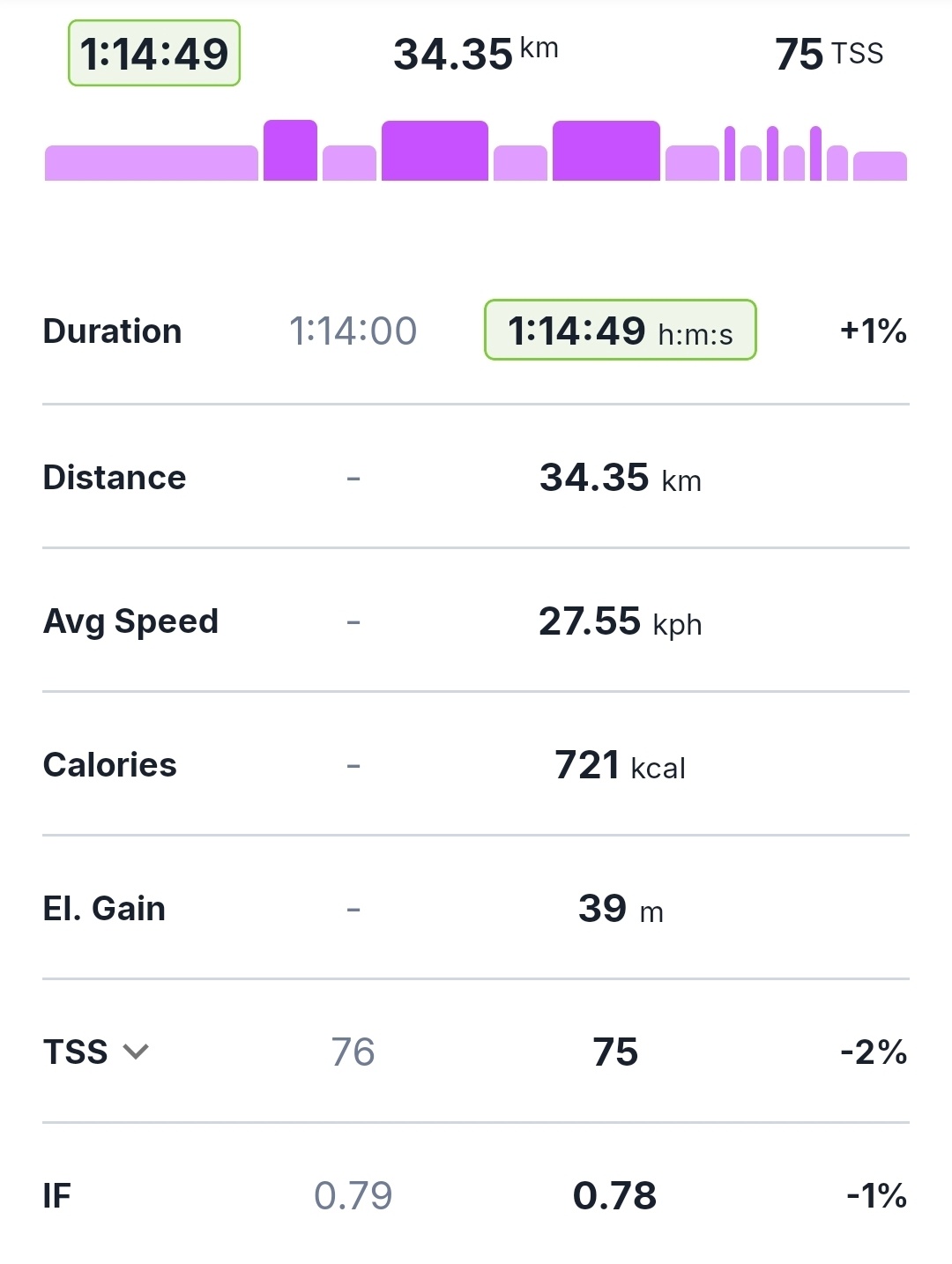Edit the 721 kcal calories value
Image resolution: width=952 pixels, height=1264 pixels.
tap(620, 765)
